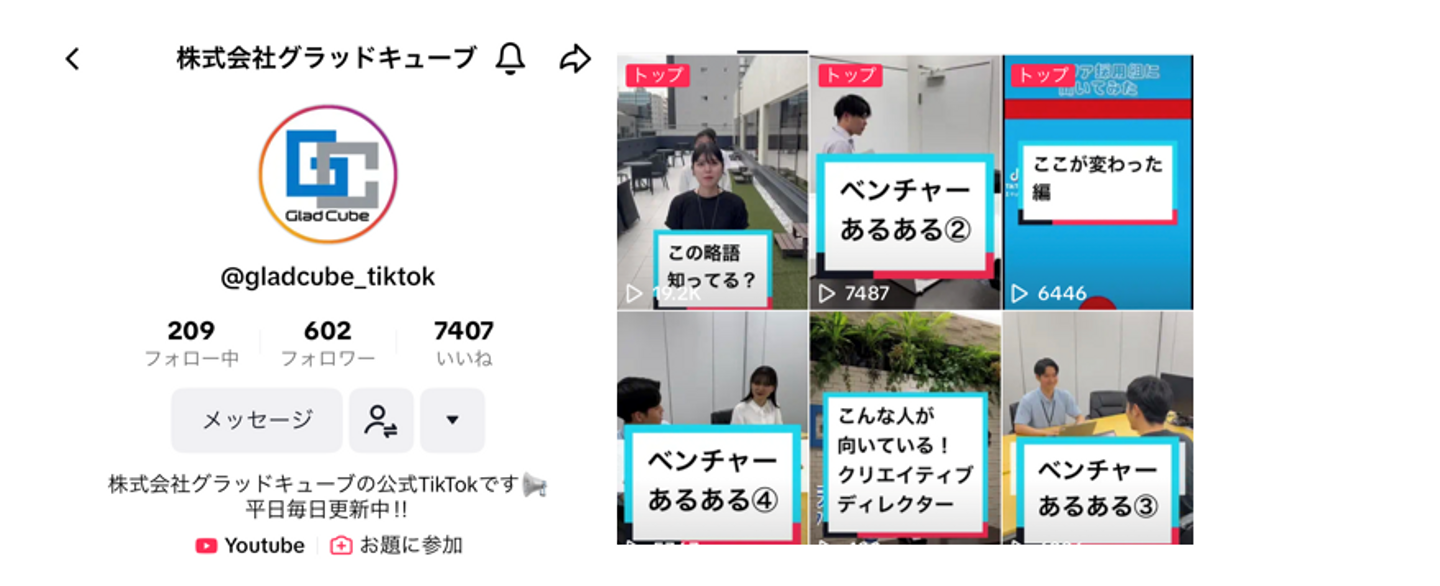Open the Youtube link
This screenshot has height=586, width=1440.
(x=251, y=546)
